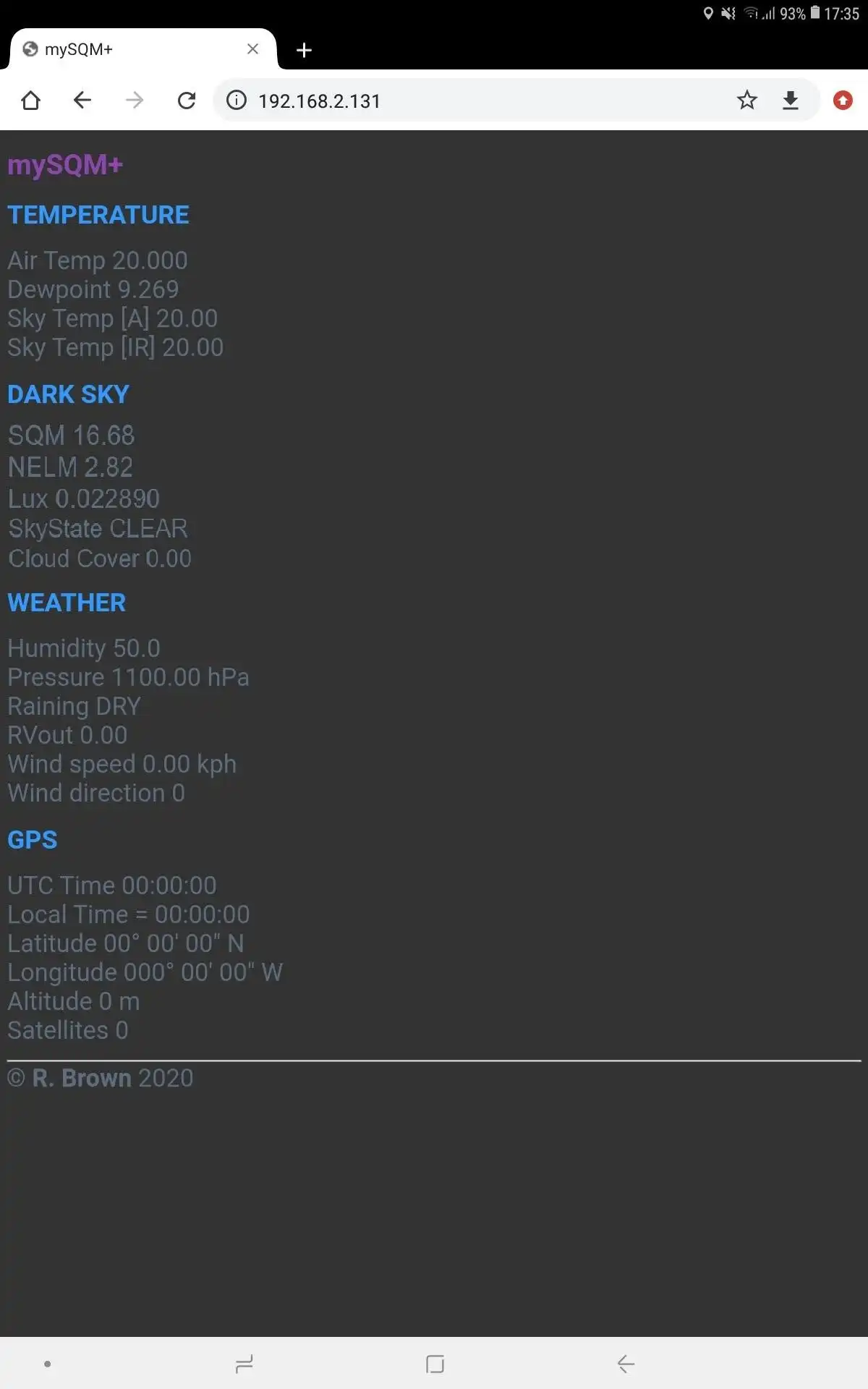Go to the browser home page
This screenshot has height=1389, width=868.
click(30, 101)
